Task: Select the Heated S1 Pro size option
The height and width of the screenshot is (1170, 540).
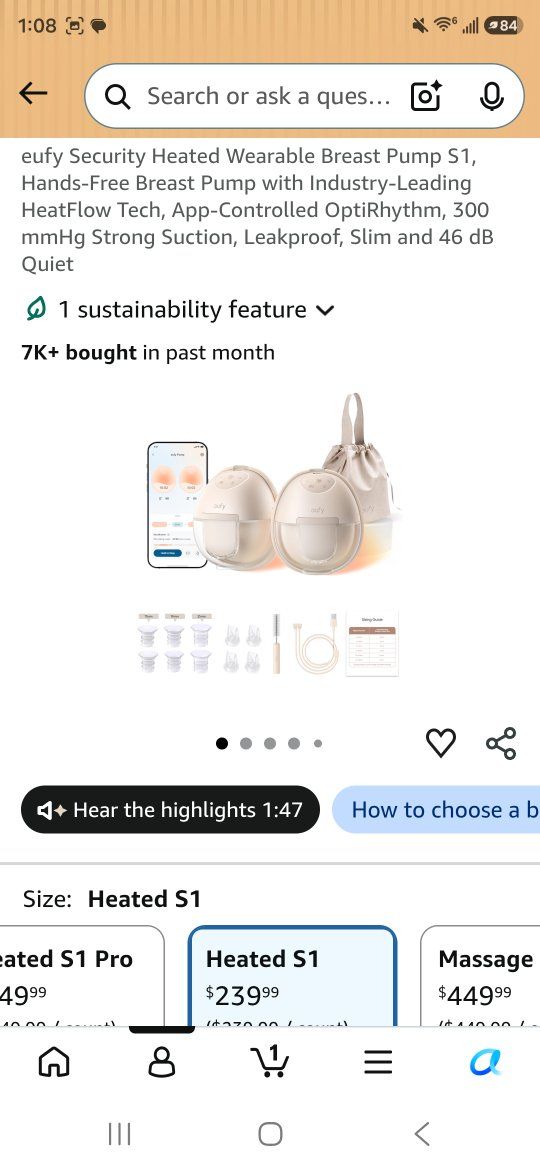Action: [x=82, y=976]
